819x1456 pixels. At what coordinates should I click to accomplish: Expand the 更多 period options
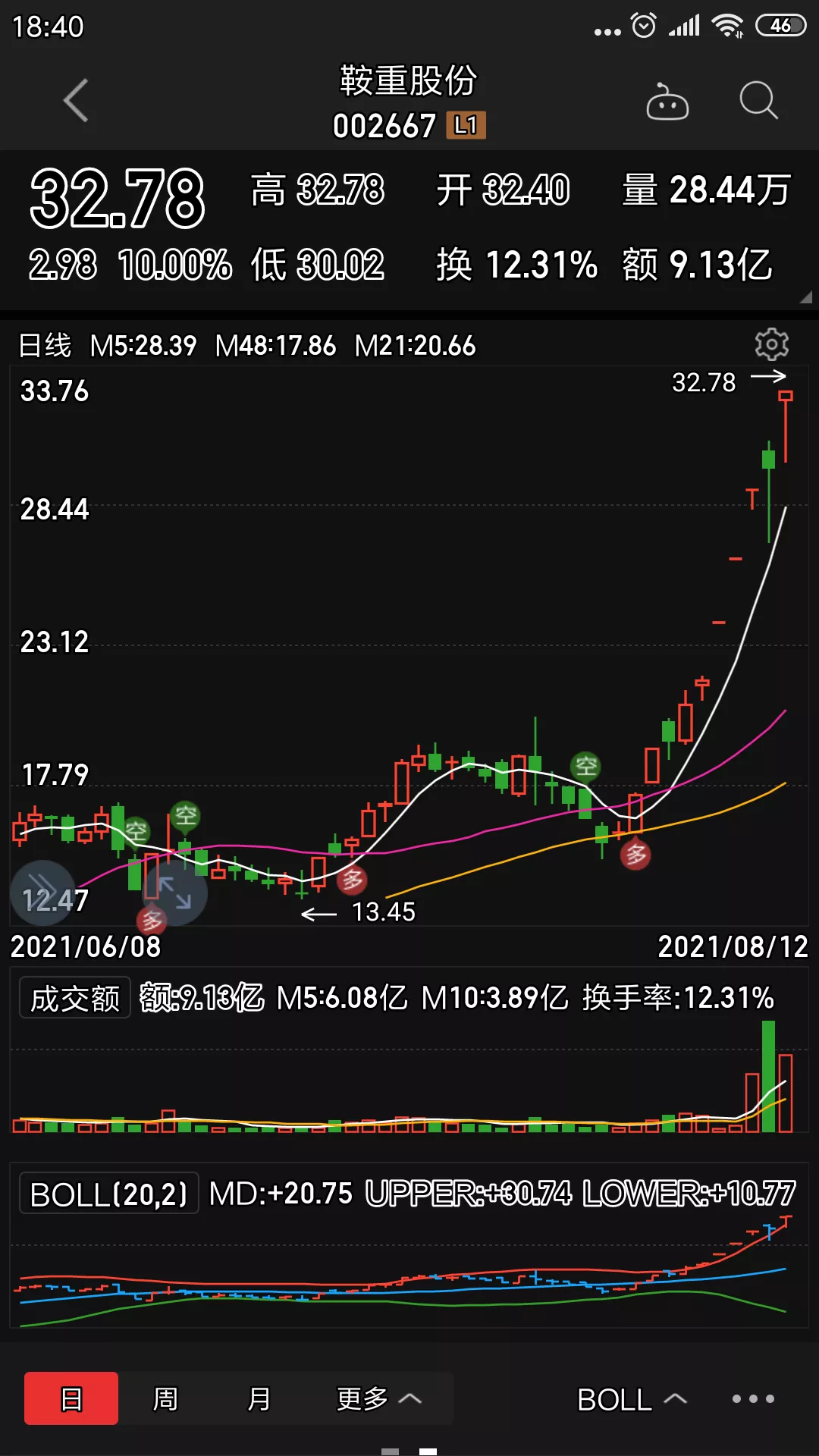click(x=378, y=1398)
